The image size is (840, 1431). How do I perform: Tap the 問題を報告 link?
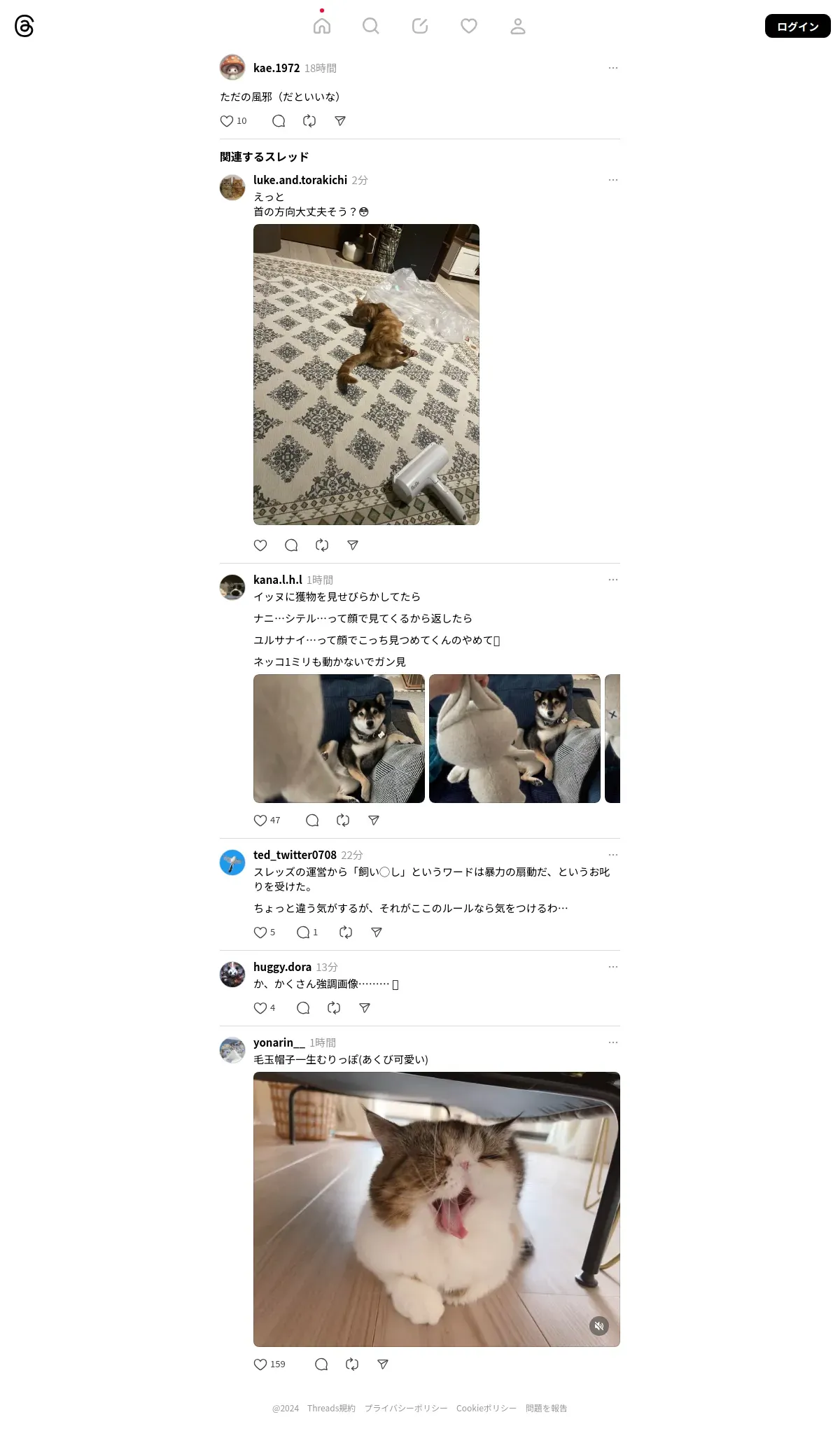tap(547, 1409)
